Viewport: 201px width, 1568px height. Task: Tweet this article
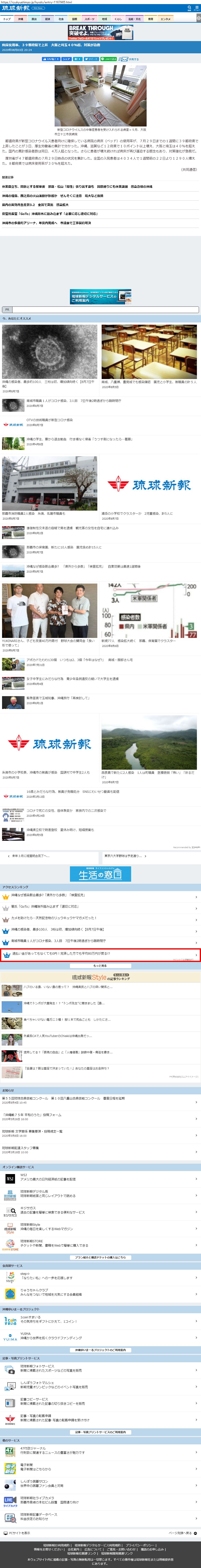pyautogui.click(x=91, y=59)
